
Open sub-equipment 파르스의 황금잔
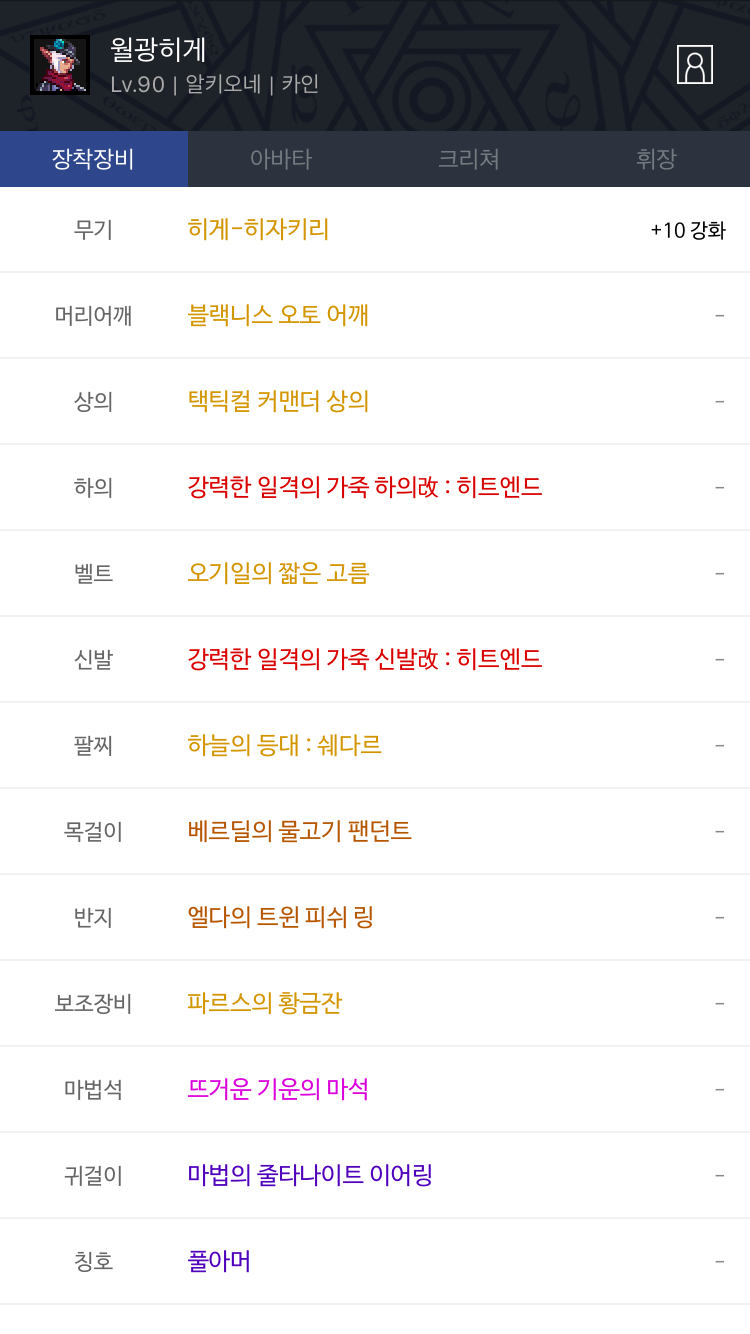pos(264,1003)
